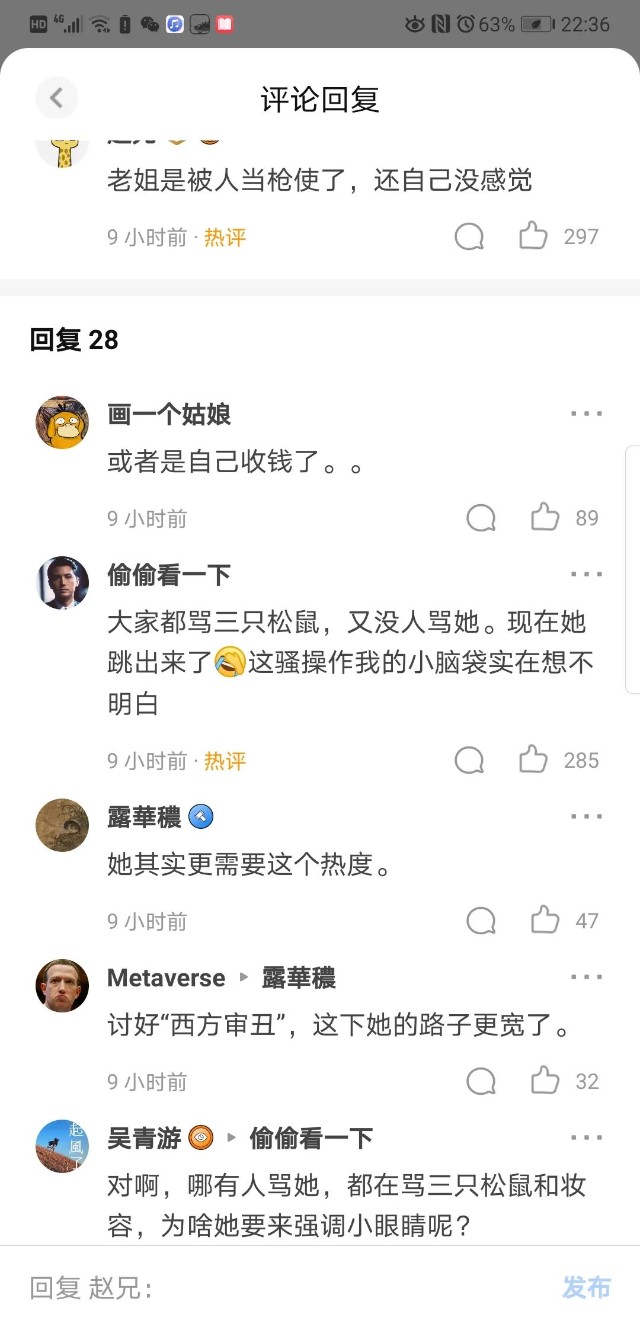Reply to 画一个姑娘's comment
This screenshot has width=640, height=1327.
point(481,518)
